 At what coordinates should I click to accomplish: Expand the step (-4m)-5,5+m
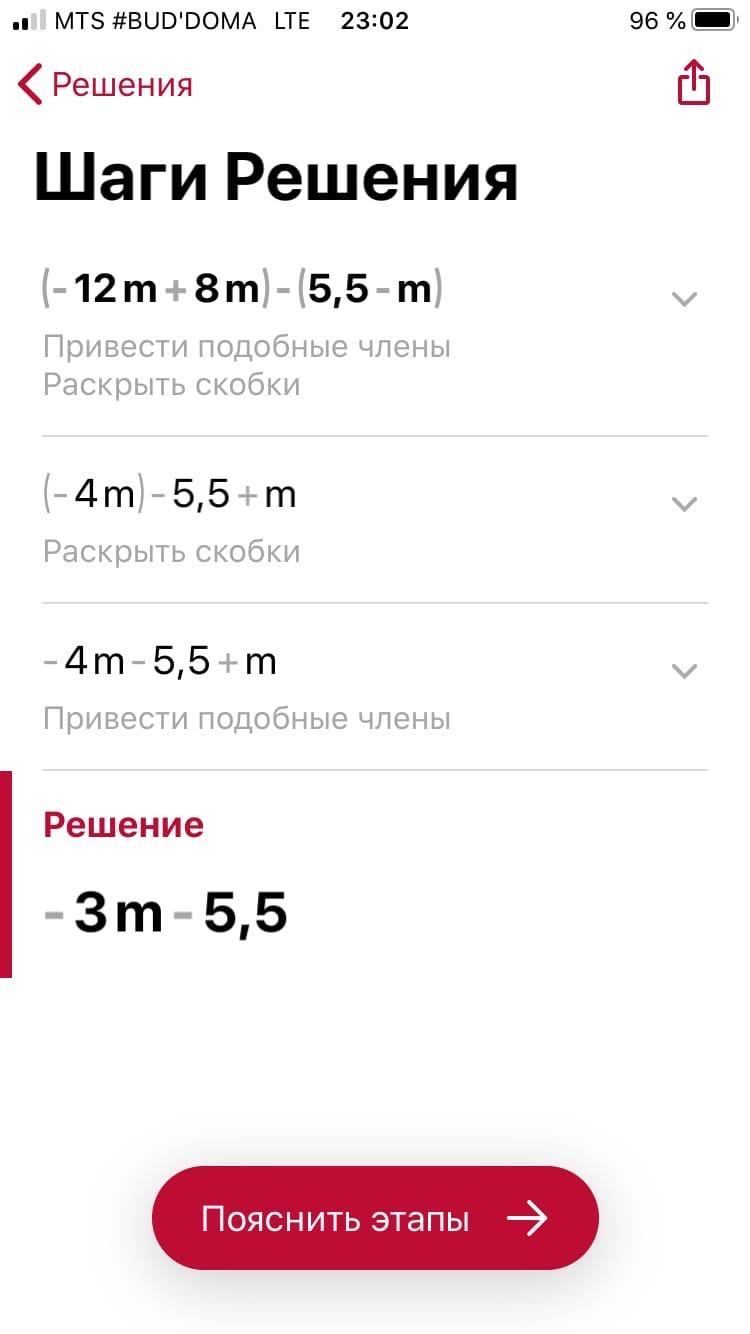684,503
